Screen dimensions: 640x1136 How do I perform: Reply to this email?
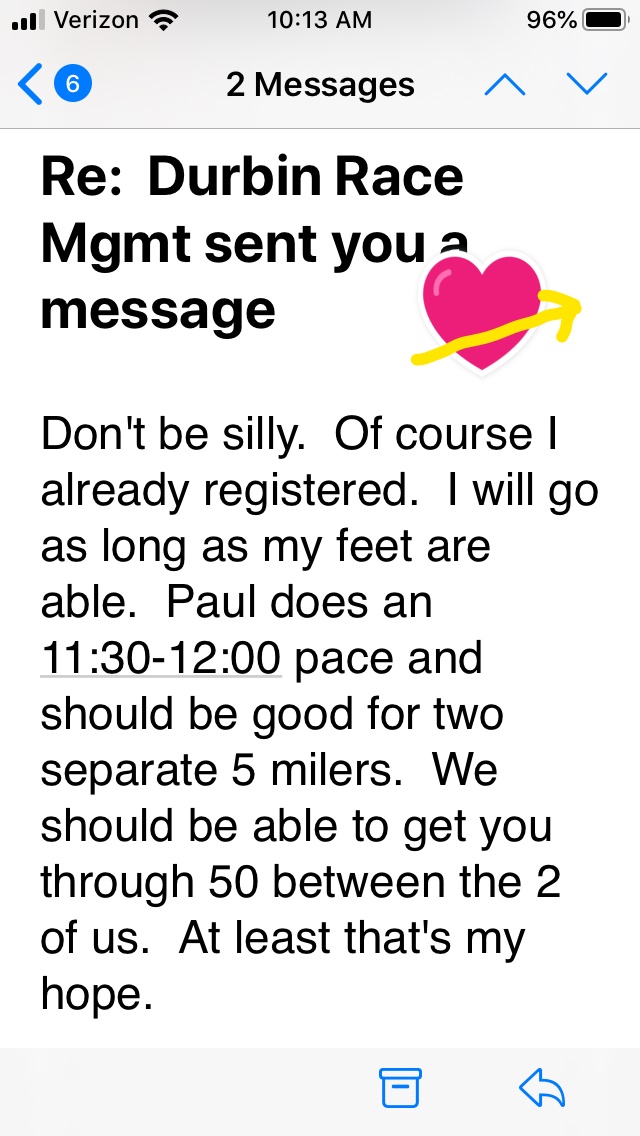click(x=542, y=1087)
